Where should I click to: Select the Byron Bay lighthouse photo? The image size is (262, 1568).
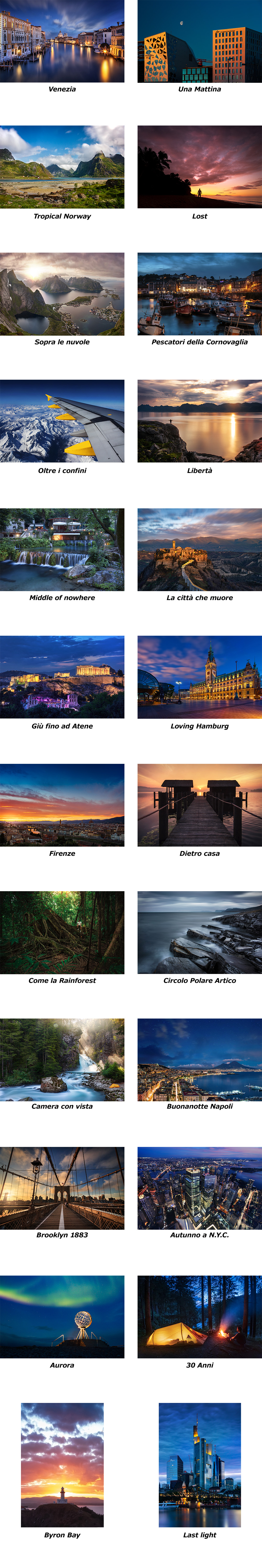coord(62,1464)
